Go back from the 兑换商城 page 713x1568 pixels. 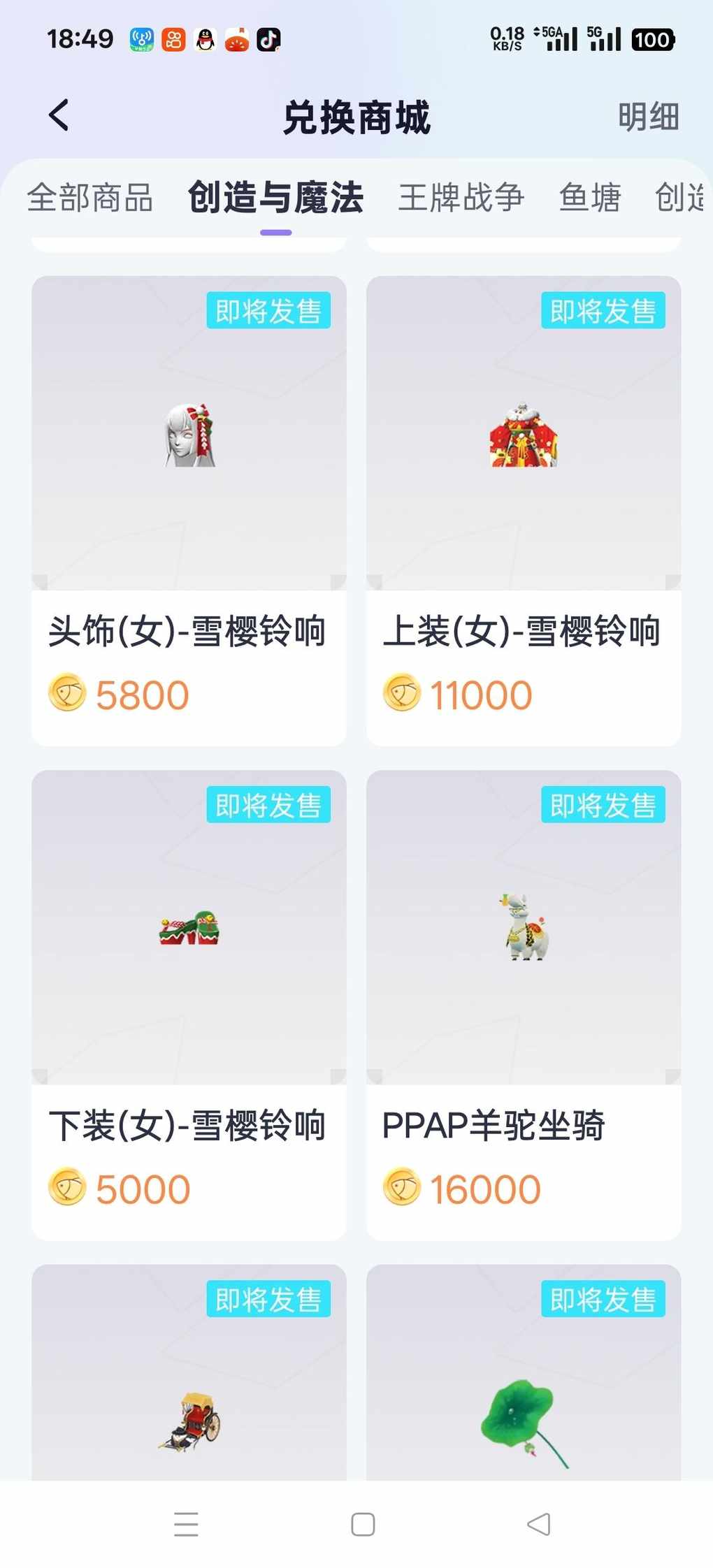(x=59, y=115)
